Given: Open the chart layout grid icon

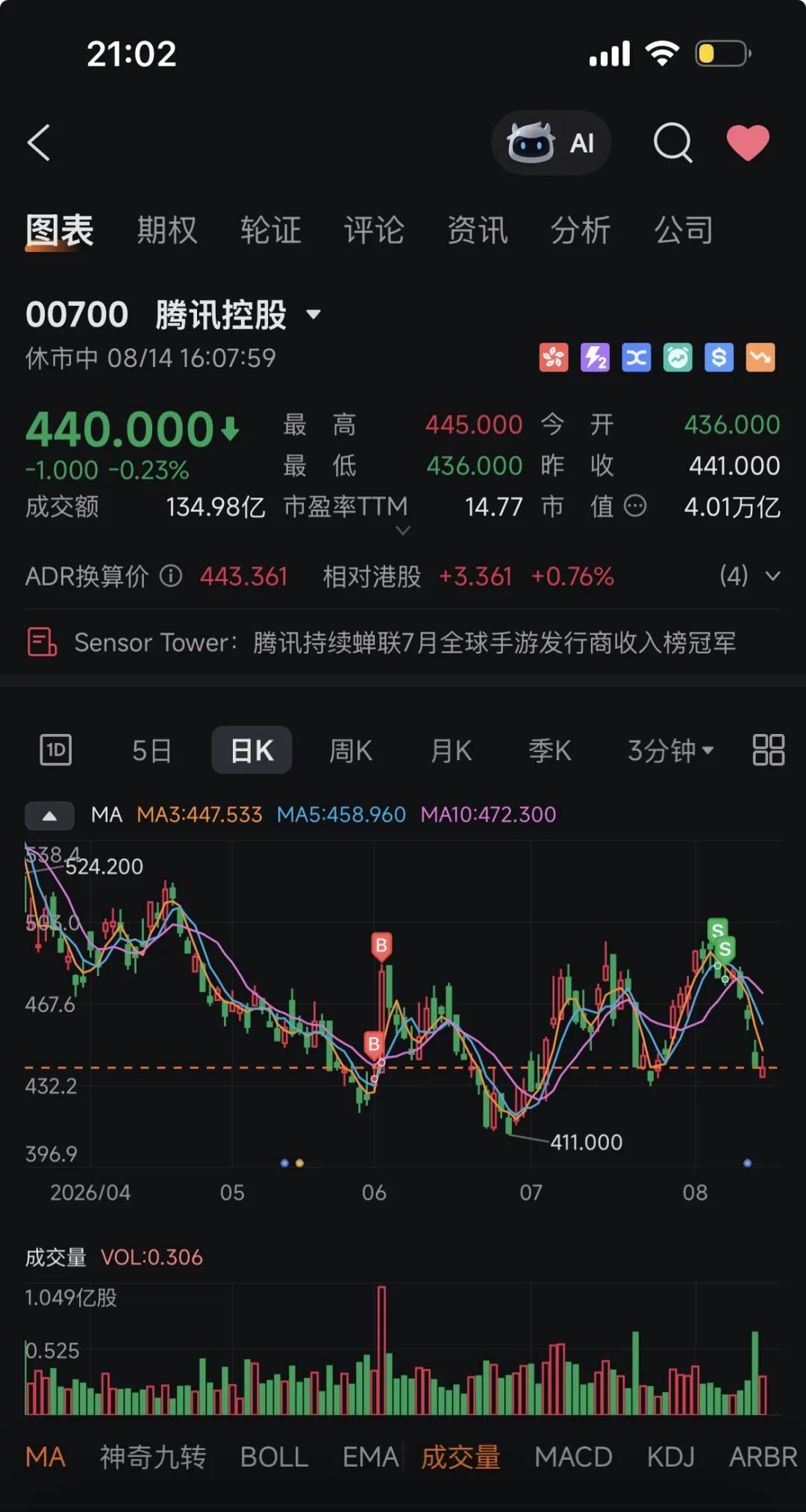Looking at the screenshot, I should [x=768, y=750].
